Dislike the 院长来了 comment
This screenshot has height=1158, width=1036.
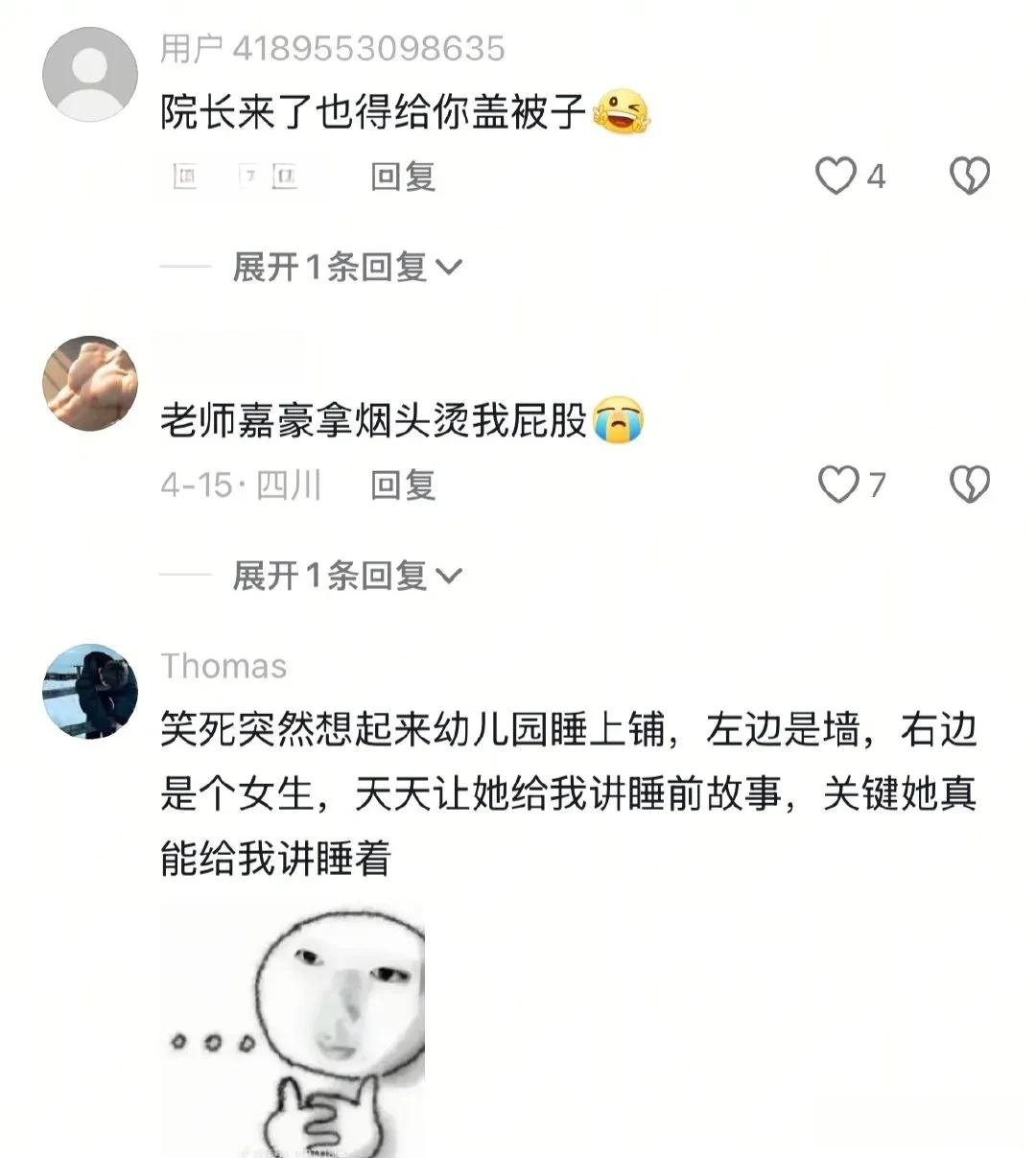pyautogui.click(x=969, y=177)
